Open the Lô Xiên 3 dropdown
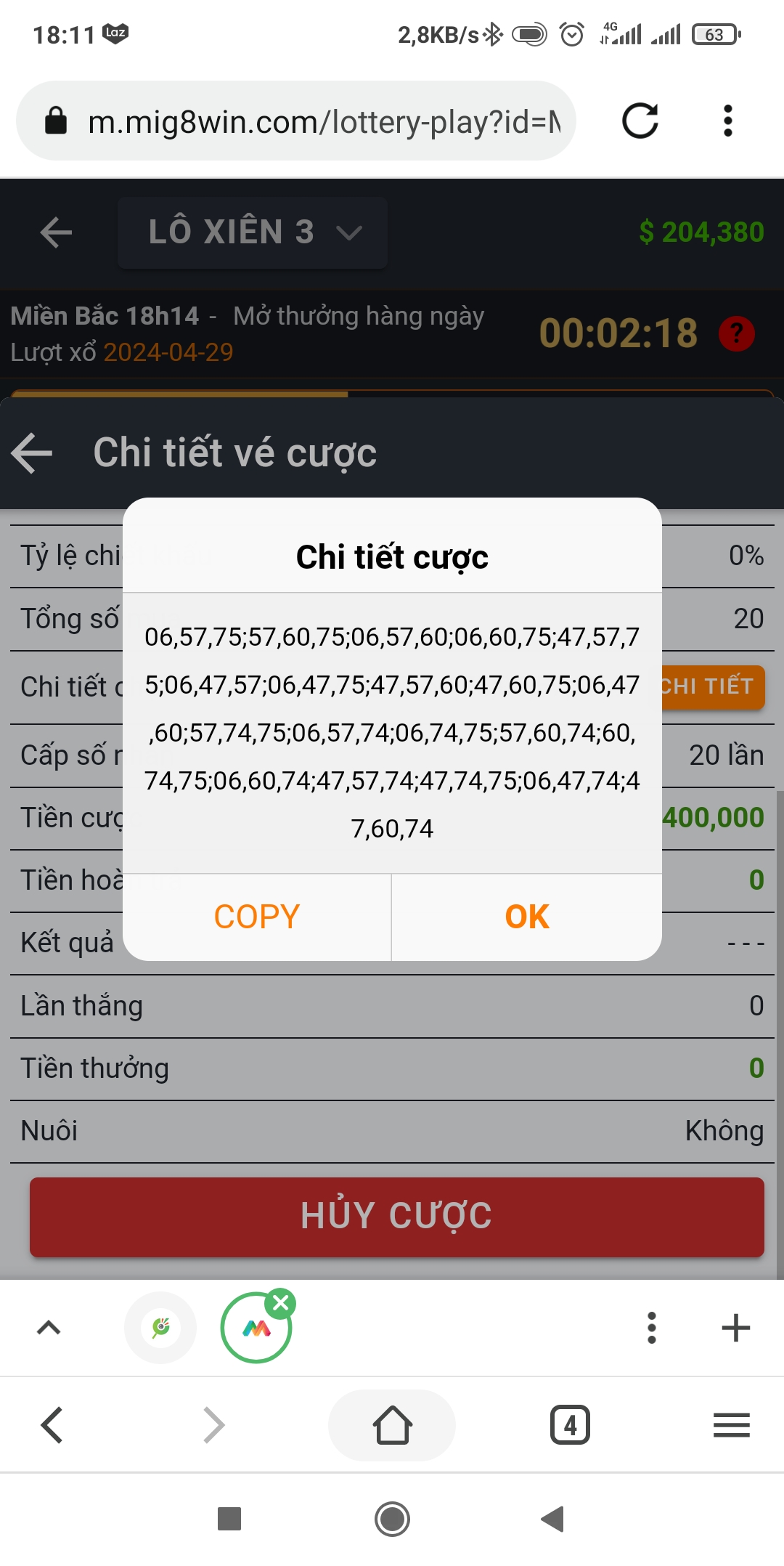This screenshot has height=1566, width=784. pyautogui.click(x=253, y=232)
